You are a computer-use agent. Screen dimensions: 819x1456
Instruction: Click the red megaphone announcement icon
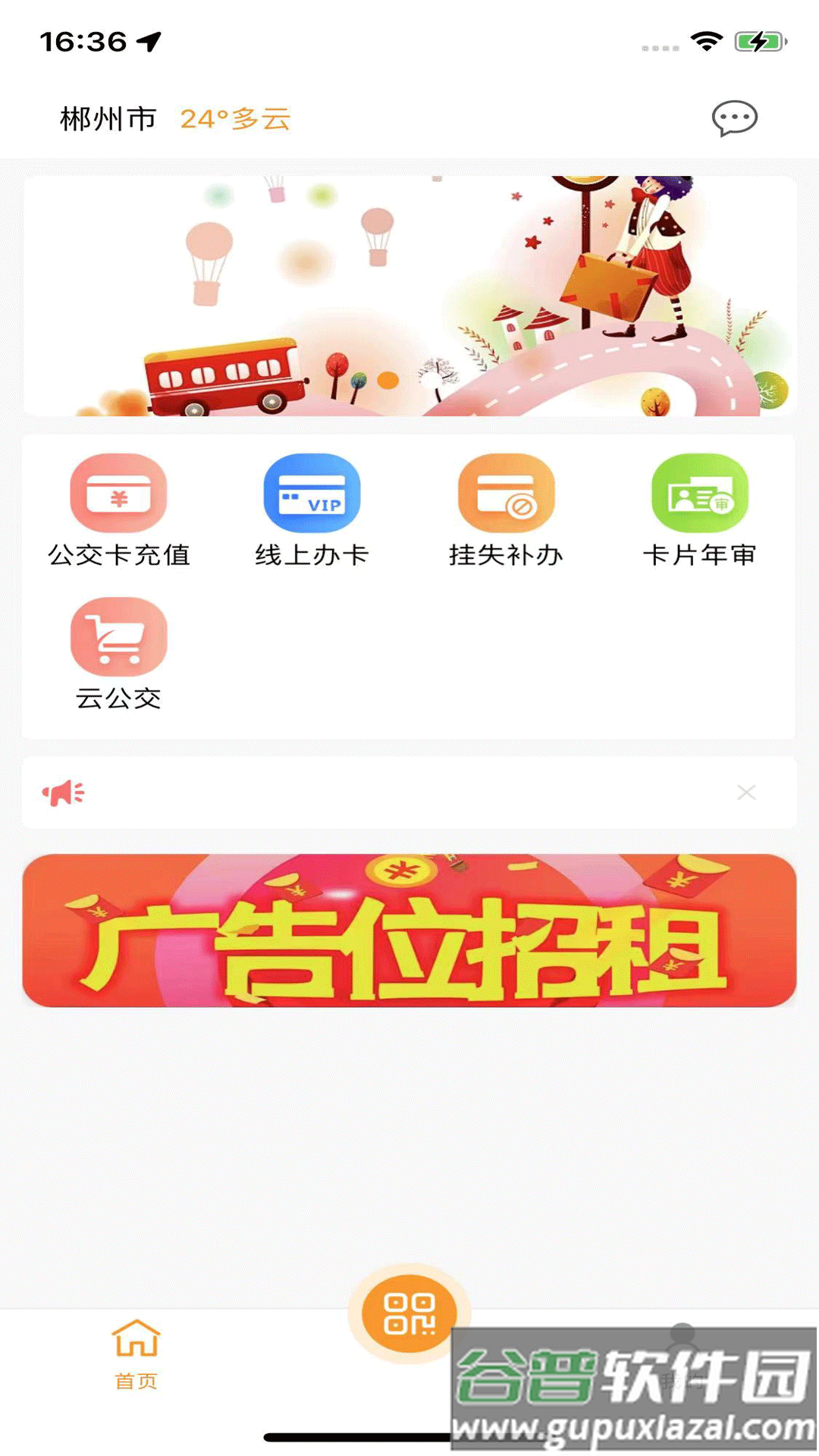tap(64, 792)
